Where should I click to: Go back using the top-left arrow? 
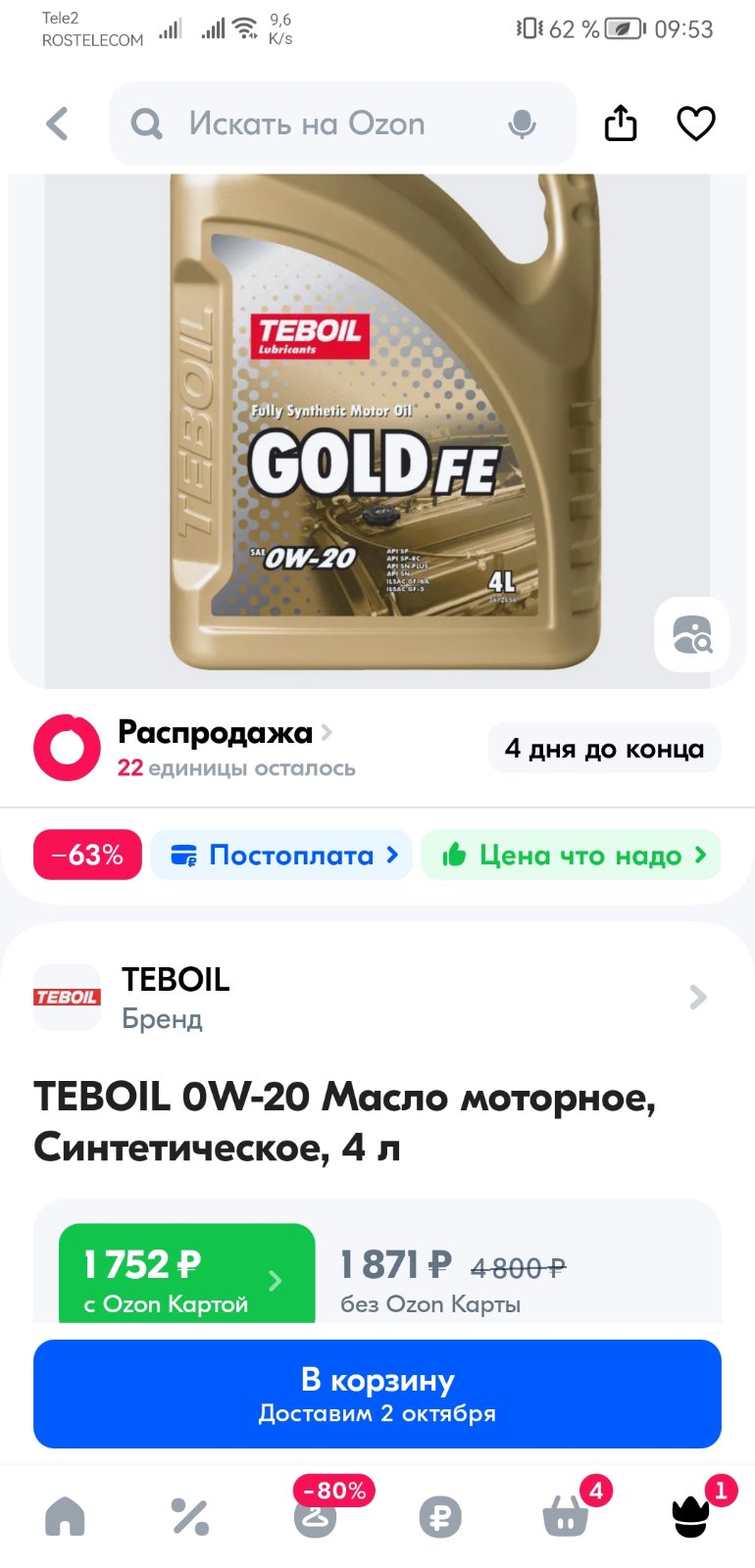coord(58,124)
